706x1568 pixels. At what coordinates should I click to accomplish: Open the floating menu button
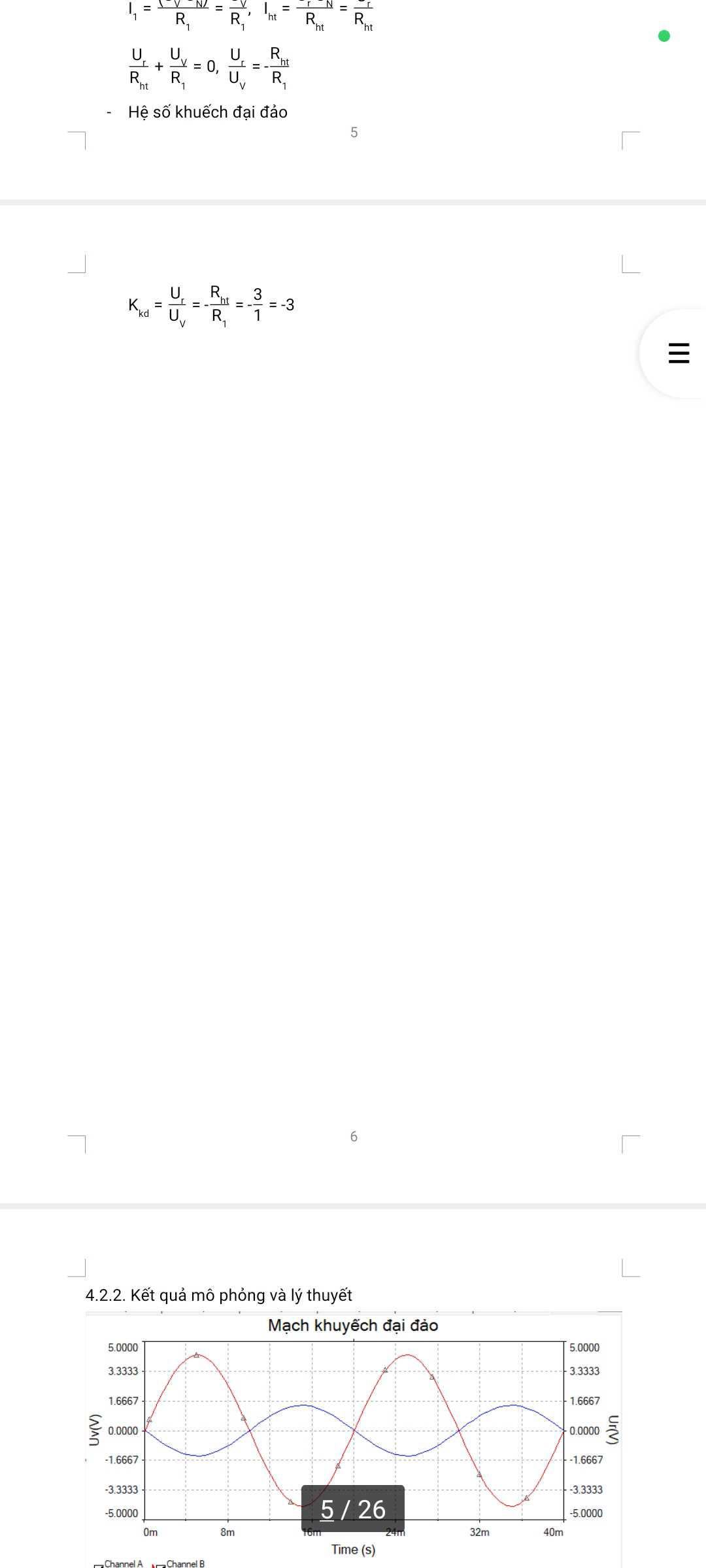click(679, 353)
